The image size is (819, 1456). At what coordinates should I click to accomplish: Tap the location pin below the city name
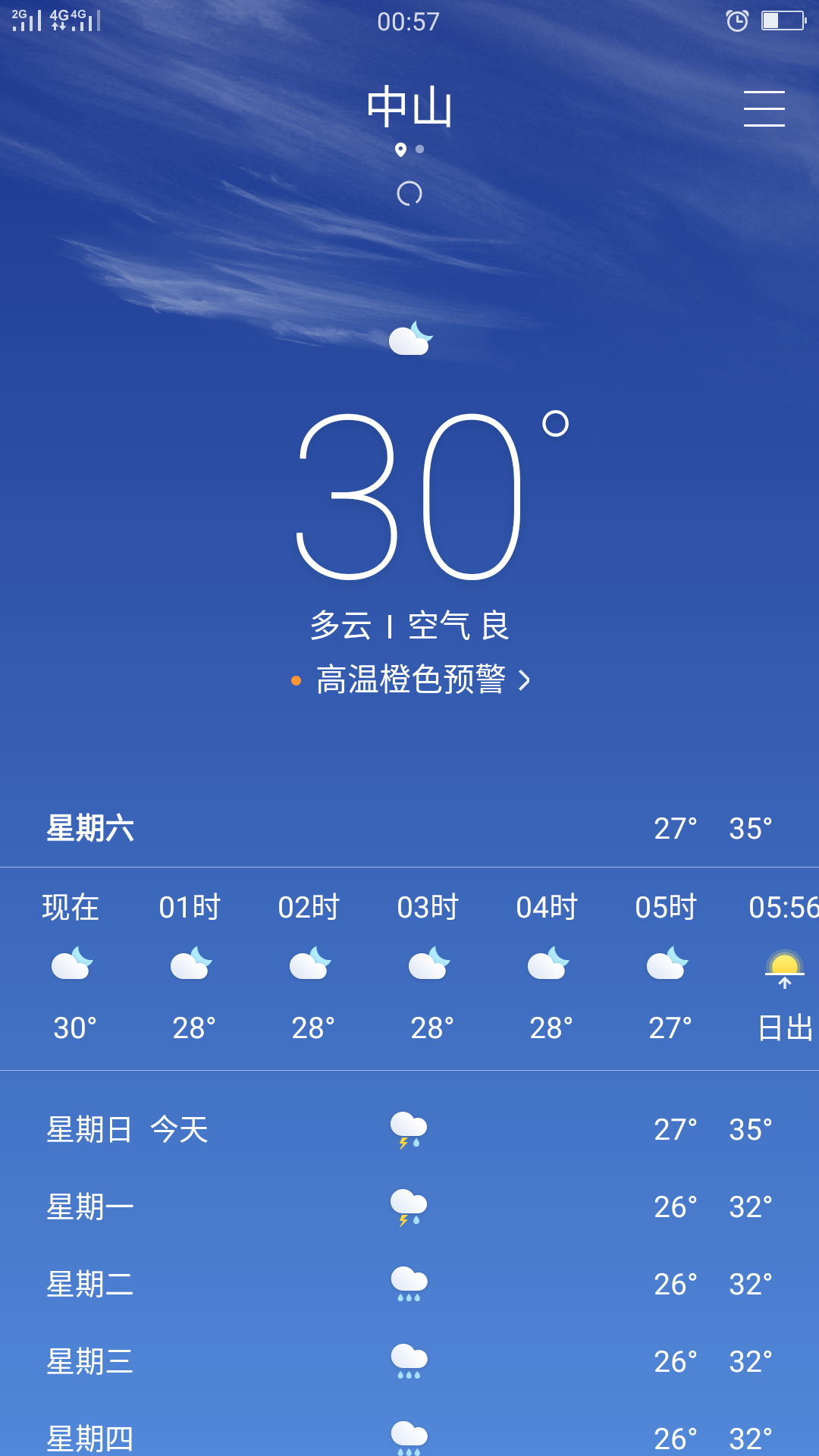[x=400, y=149]
